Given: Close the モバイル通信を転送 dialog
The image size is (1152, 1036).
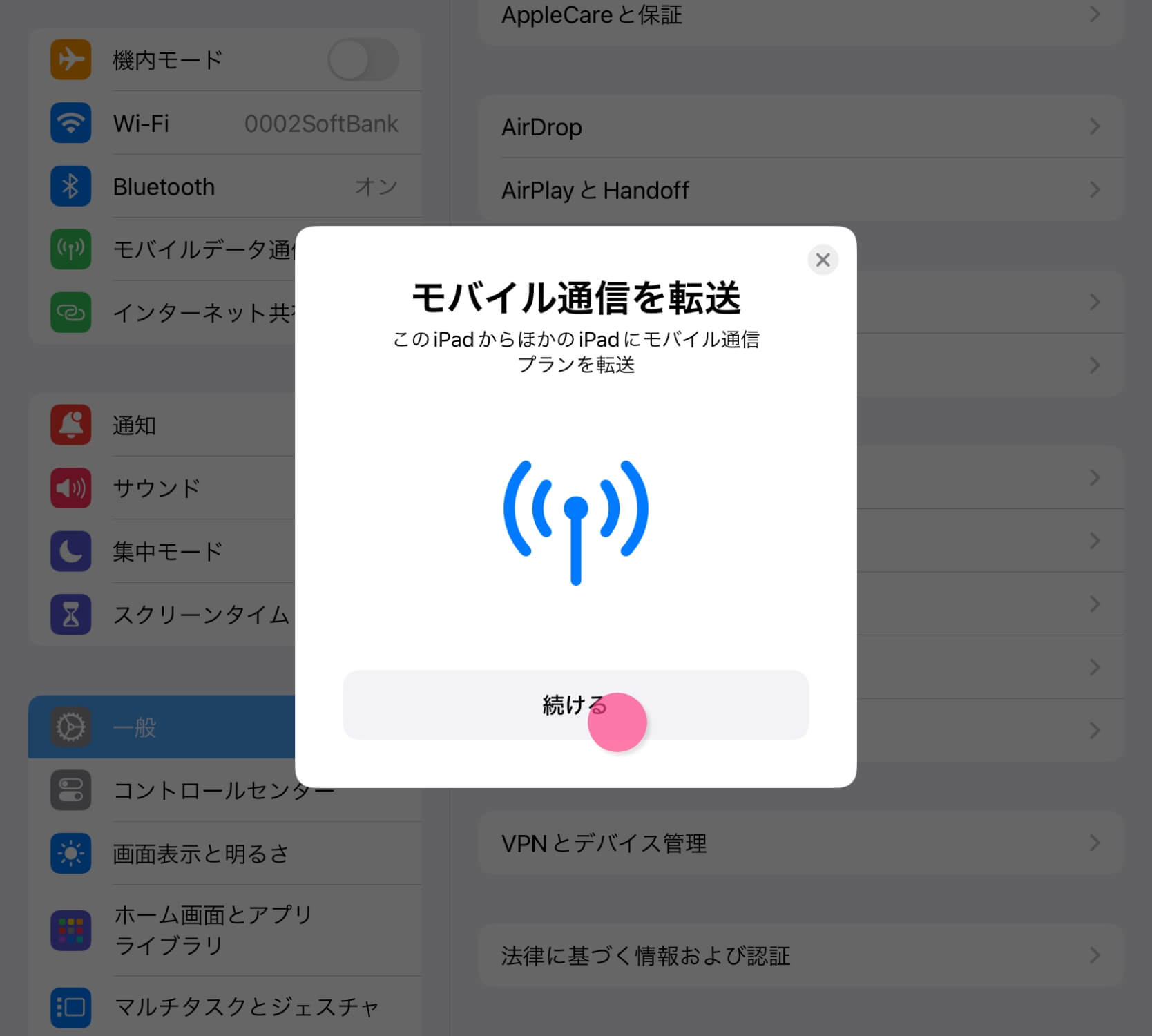Looking at the screenshot, I should click(x=823, y=260).
